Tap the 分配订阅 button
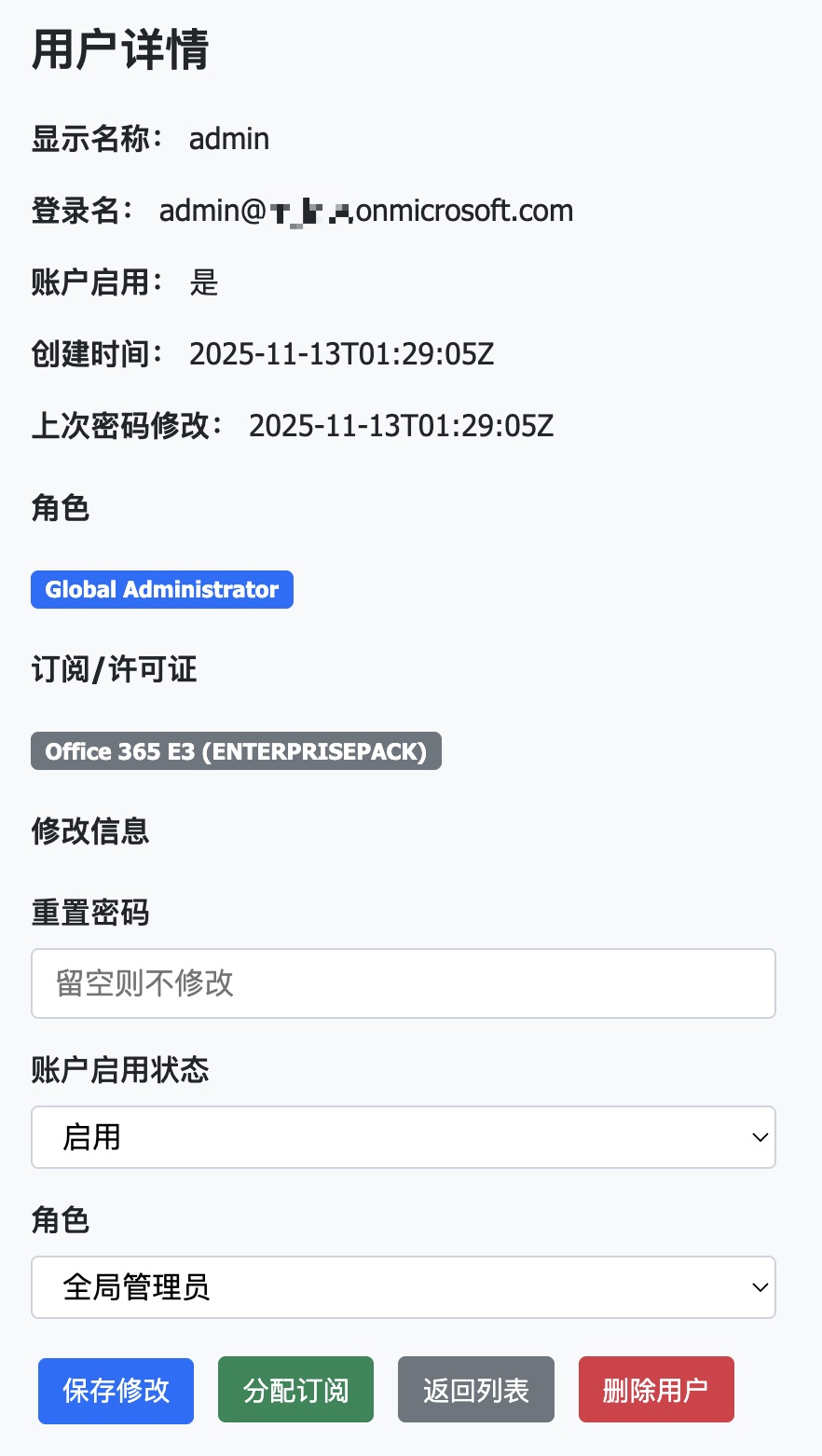 point(295,1390)
